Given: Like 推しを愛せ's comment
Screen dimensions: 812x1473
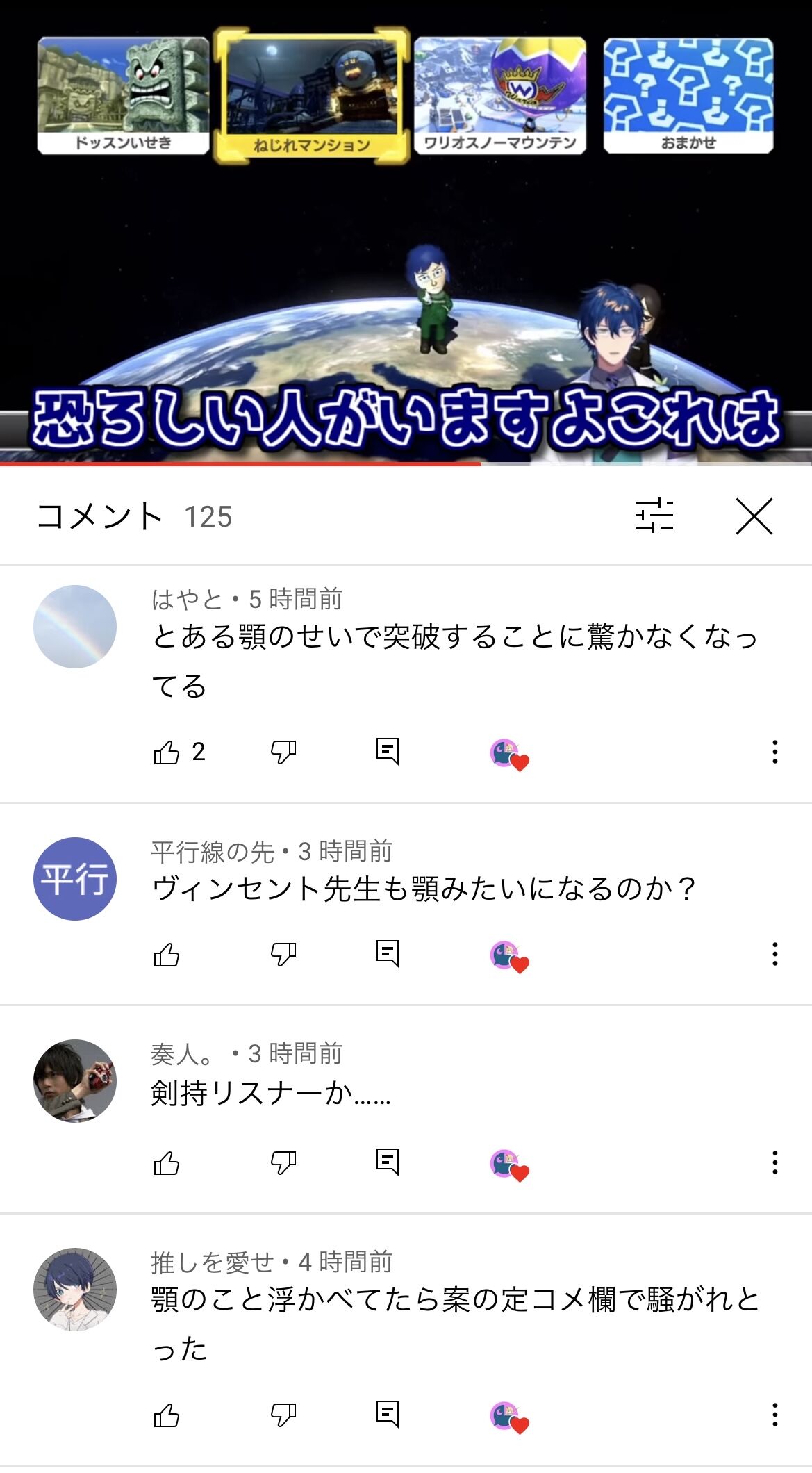Looking at the screenshot, I should pyautogui.click(x=167, y=1415).
